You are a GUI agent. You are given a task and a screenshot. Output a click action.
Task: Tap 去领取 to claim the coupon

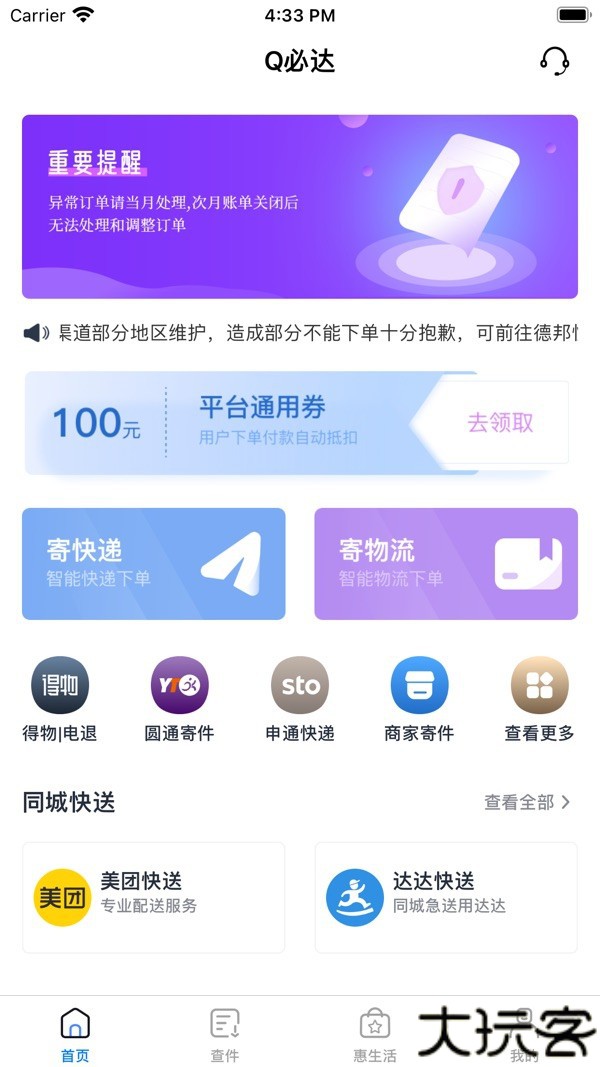click(x=500, y=422)
